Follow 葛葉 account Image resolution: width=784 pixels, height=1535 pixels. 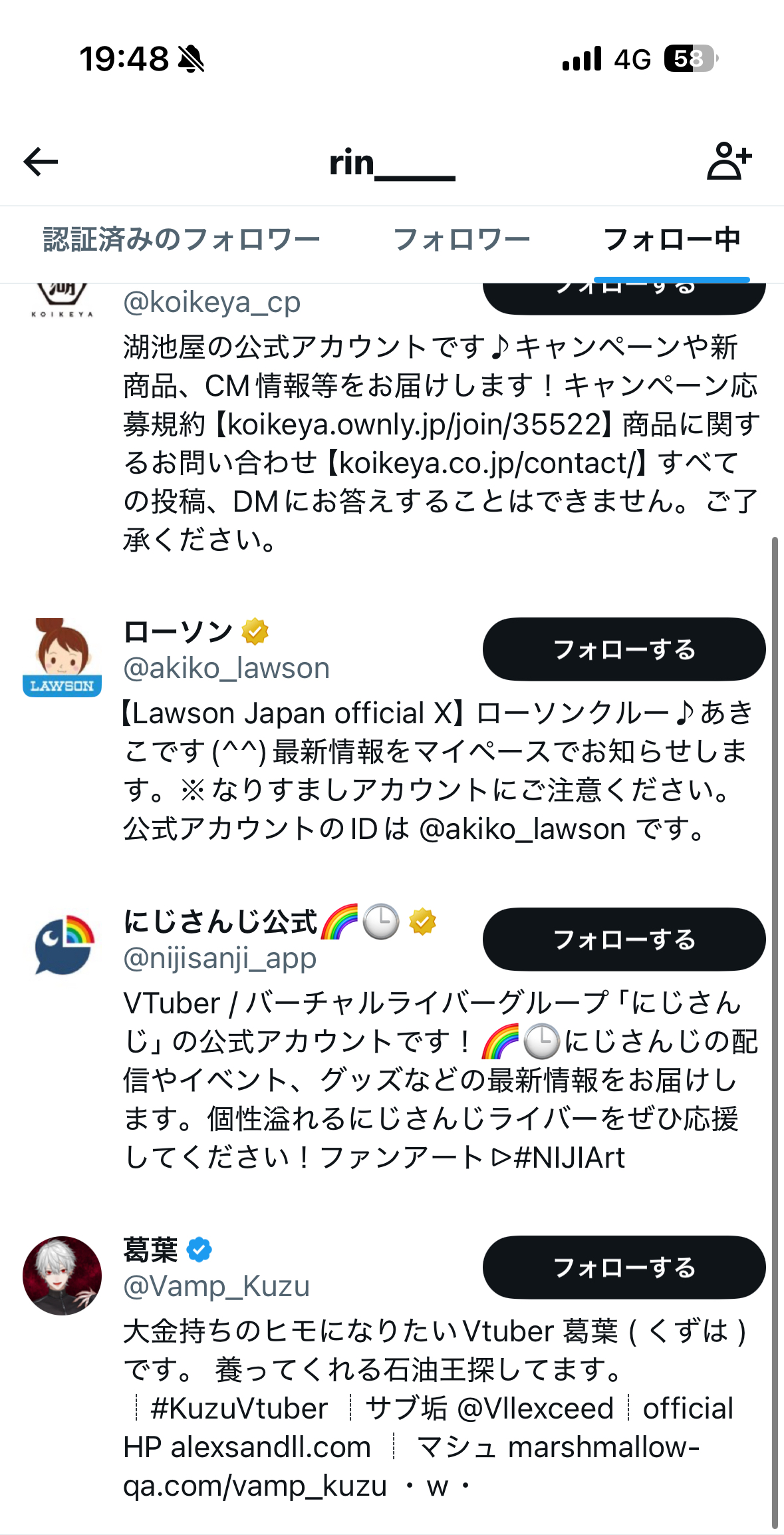click(x=624, y=1268)
